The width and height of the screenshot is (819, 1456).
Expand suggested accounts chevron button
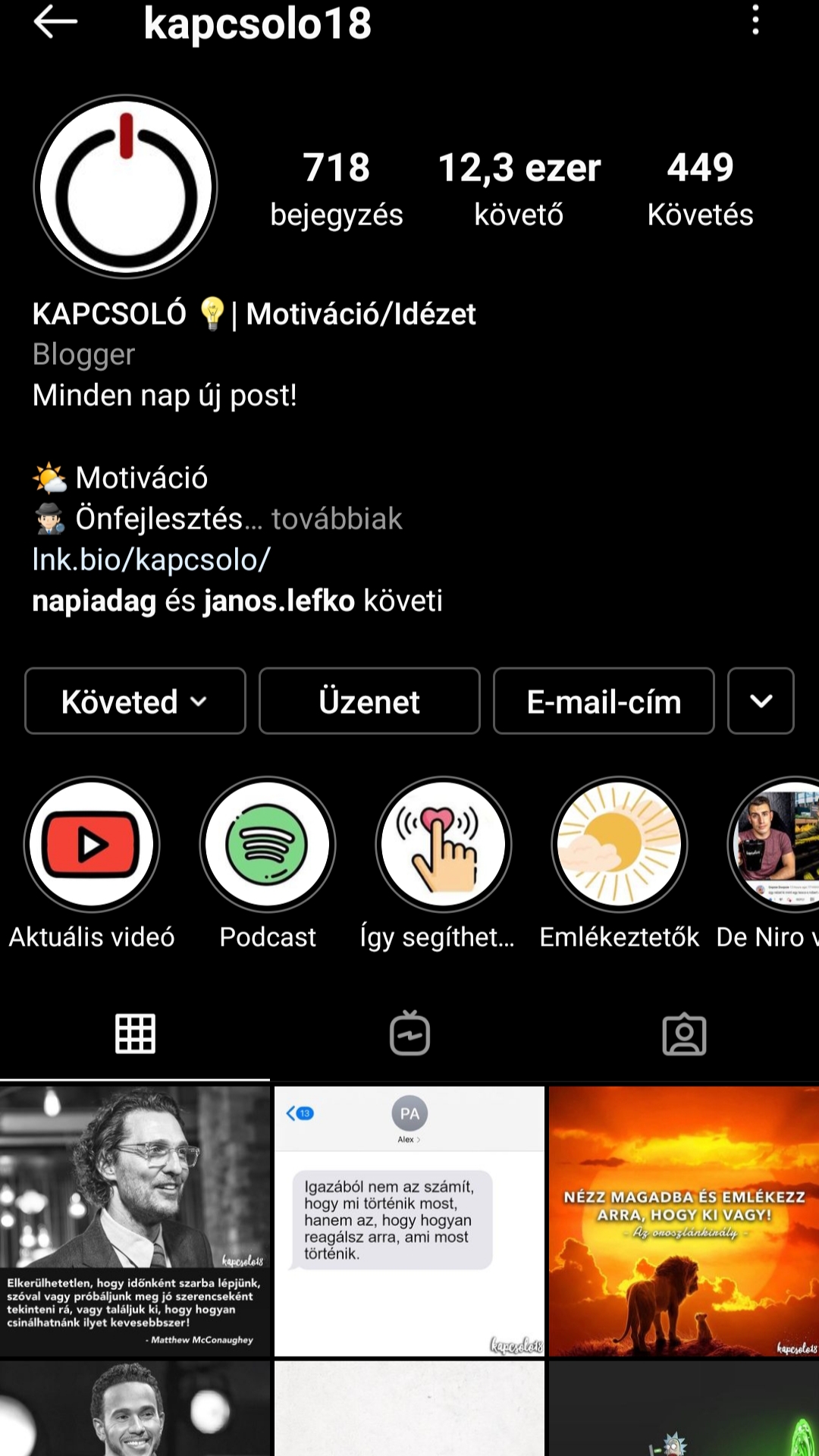(x=761, y=701)
